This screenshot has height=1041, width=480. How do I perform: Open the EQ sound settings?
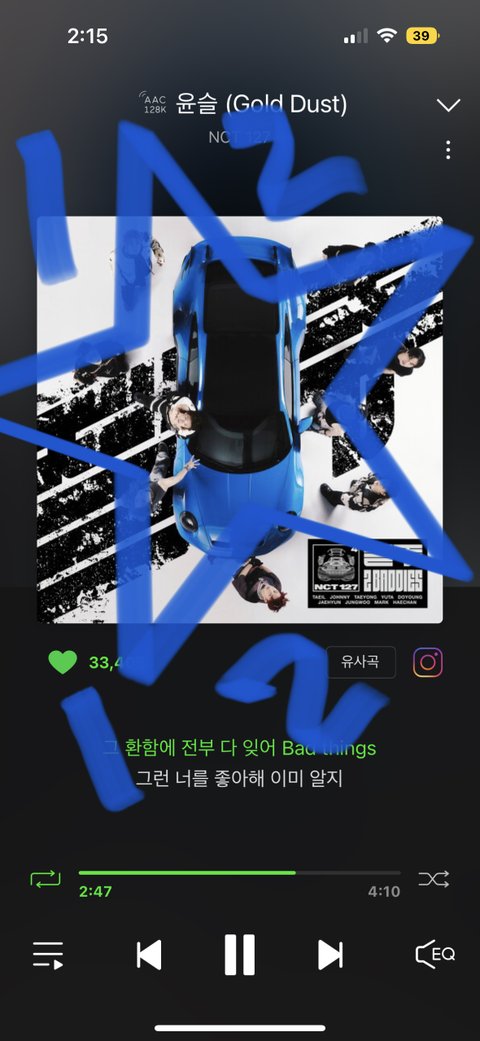436,955
